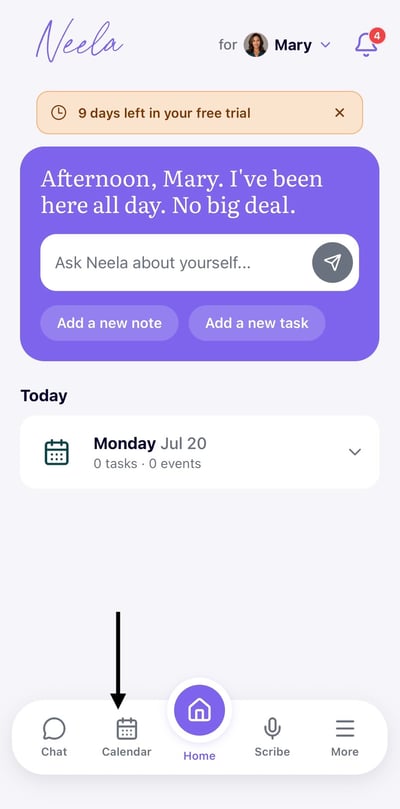Viewport: 400px width, 809px height.
Task: Add a new note
Action: click(x=109, y=323)
